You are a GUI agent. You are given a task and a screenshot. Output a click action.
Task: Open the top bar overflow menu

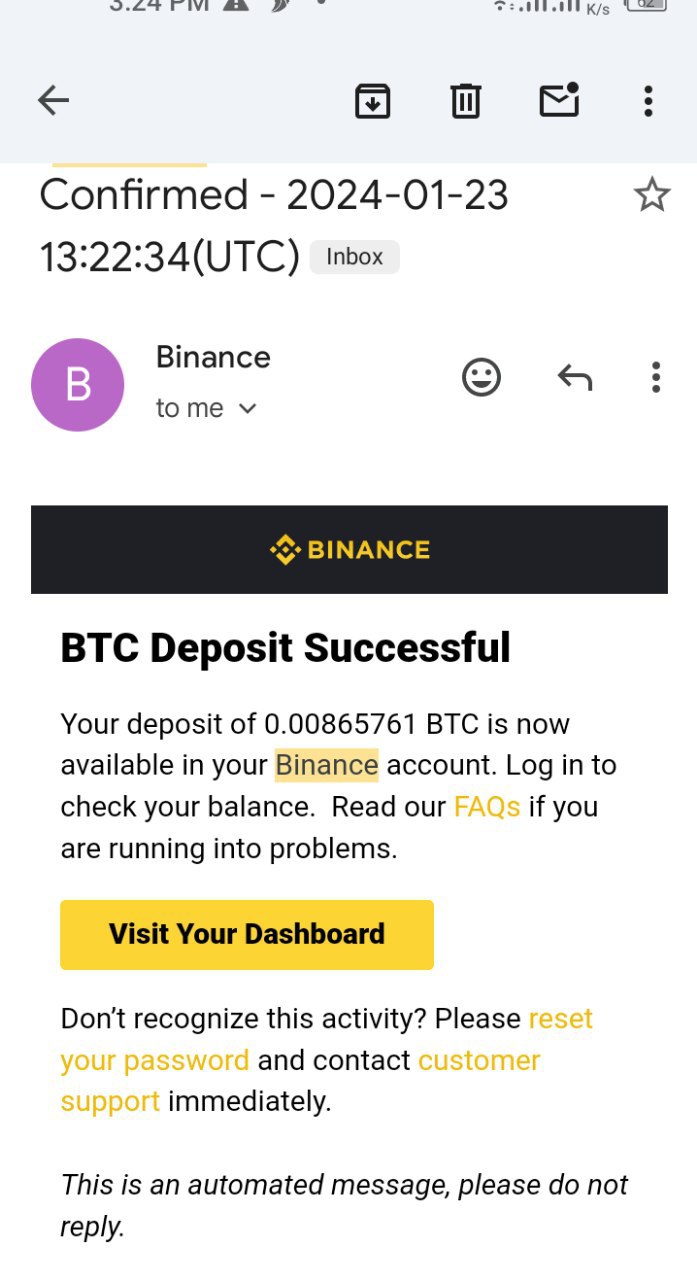pyautogui.click(x=648, y=101)
